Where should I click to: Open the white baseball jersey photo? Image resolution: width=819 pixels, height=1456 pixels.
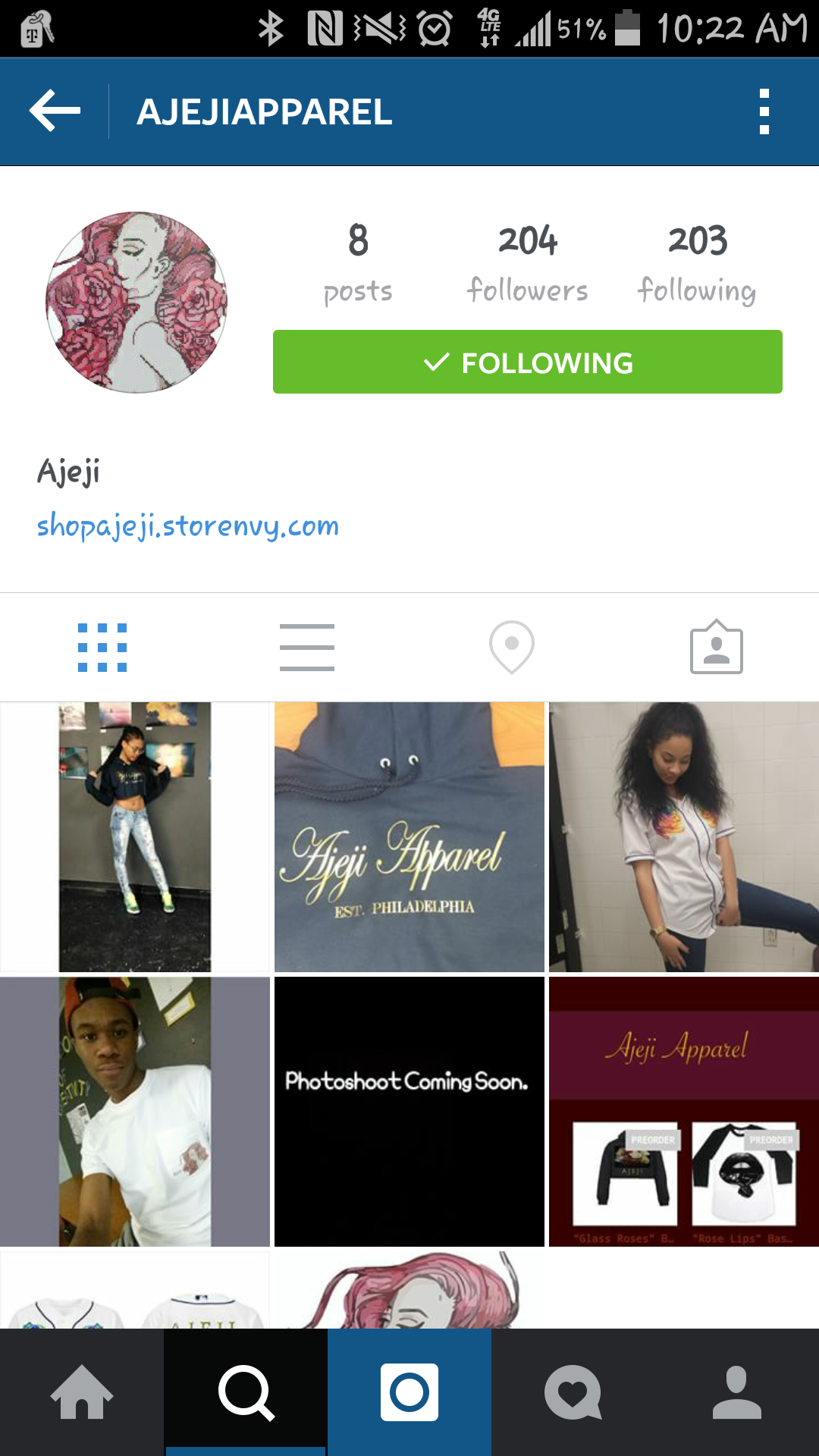(x=684, y=837)
